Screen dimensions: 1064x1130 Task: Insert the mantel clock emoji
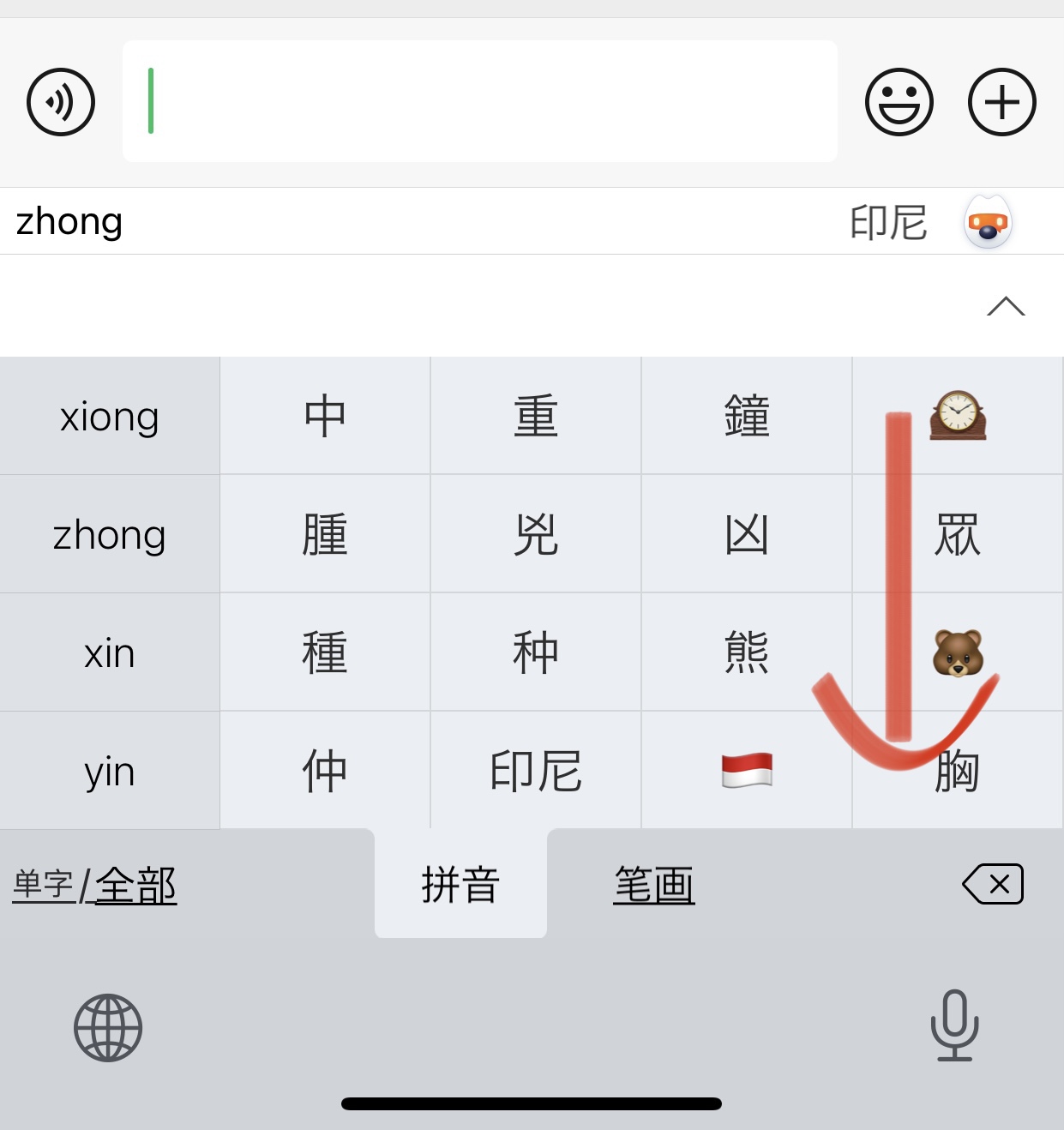(x=958, y=417)
